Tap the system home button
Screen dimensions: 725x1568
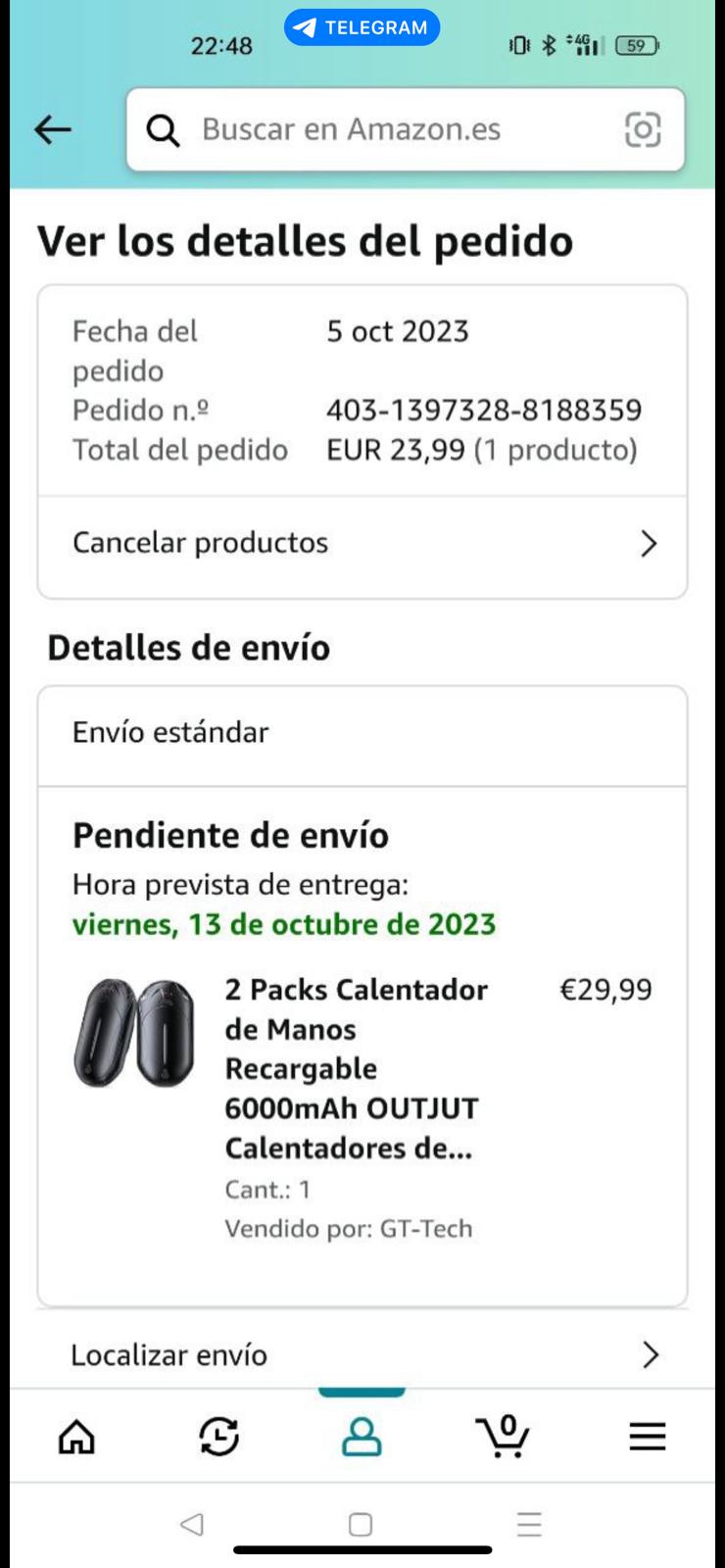[361, 1524]
